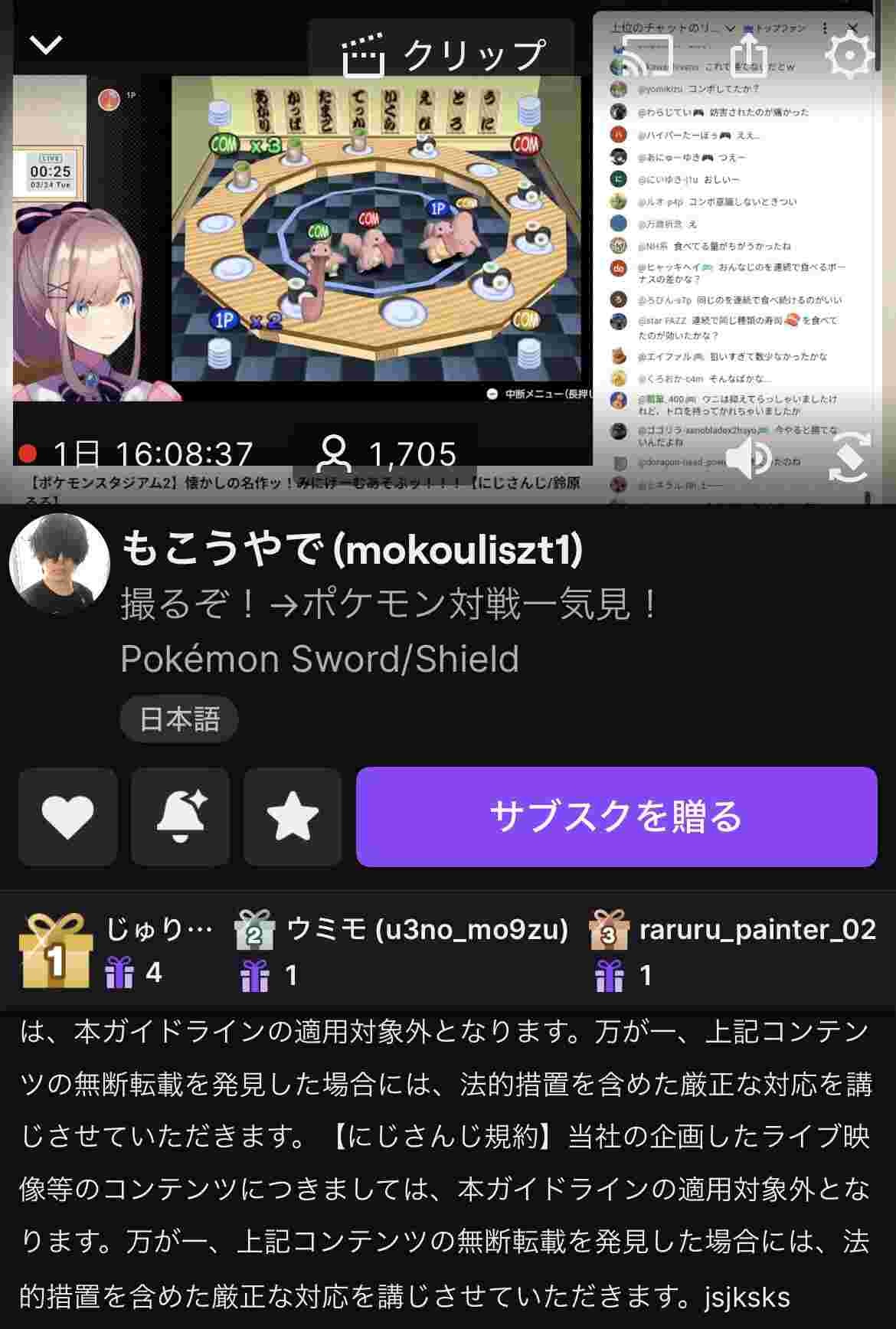The height and width of the screenshot is (1329, 896).
Task: Collapse the video player with the down chevron
Action: click(x=46, y=45)
